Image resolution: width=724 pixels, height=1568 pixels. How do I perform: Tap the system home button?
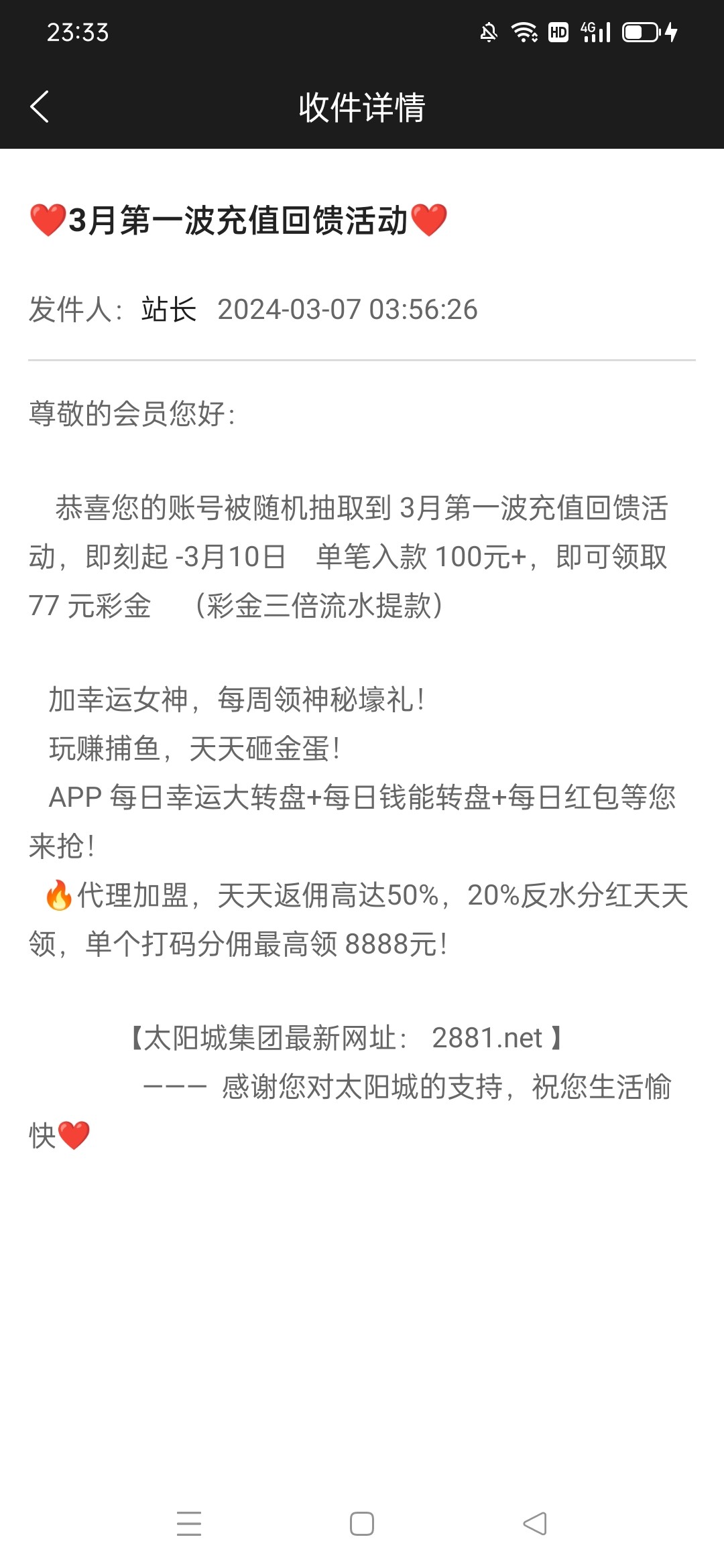(x=362, y=1524)
